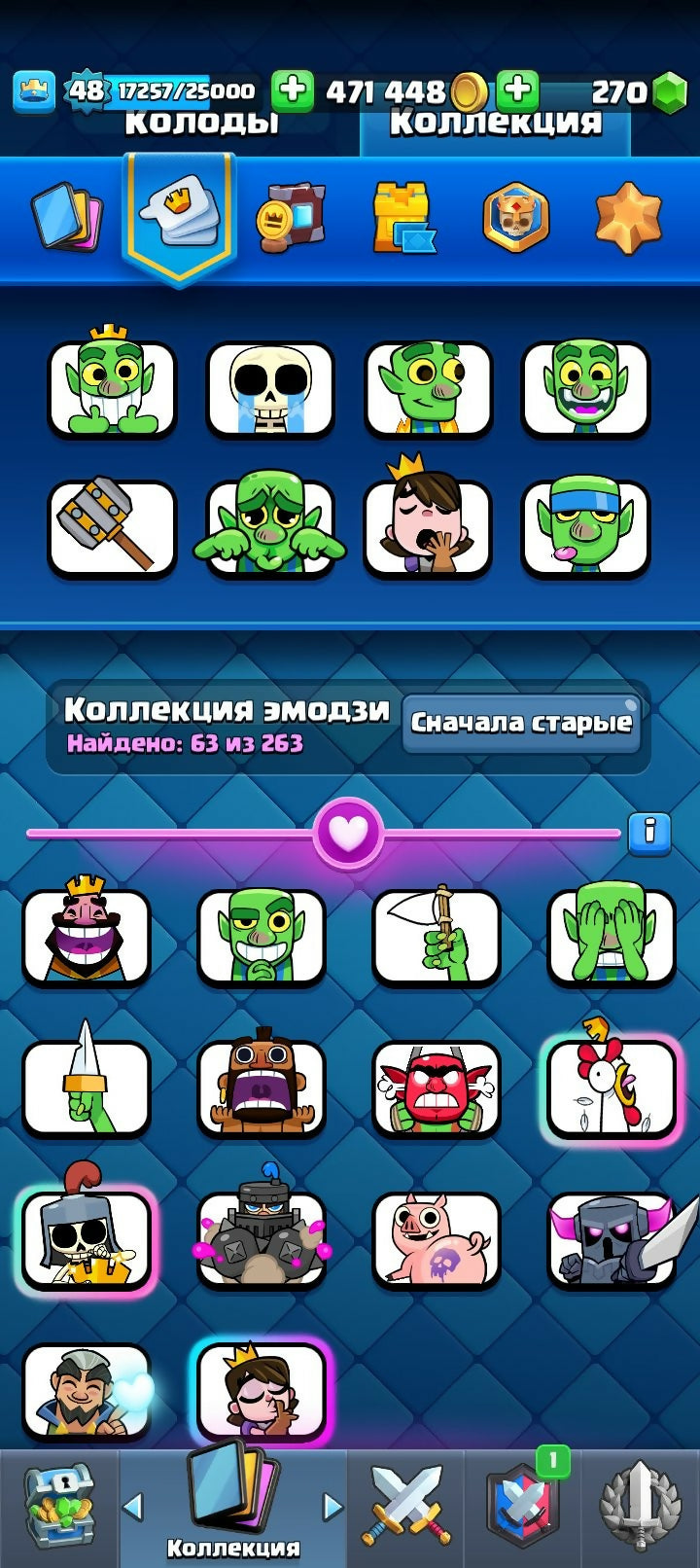Screen dimensions: 700x1568
Task: Open the badges tab with skull emblem
Action: tap(515, 218)
